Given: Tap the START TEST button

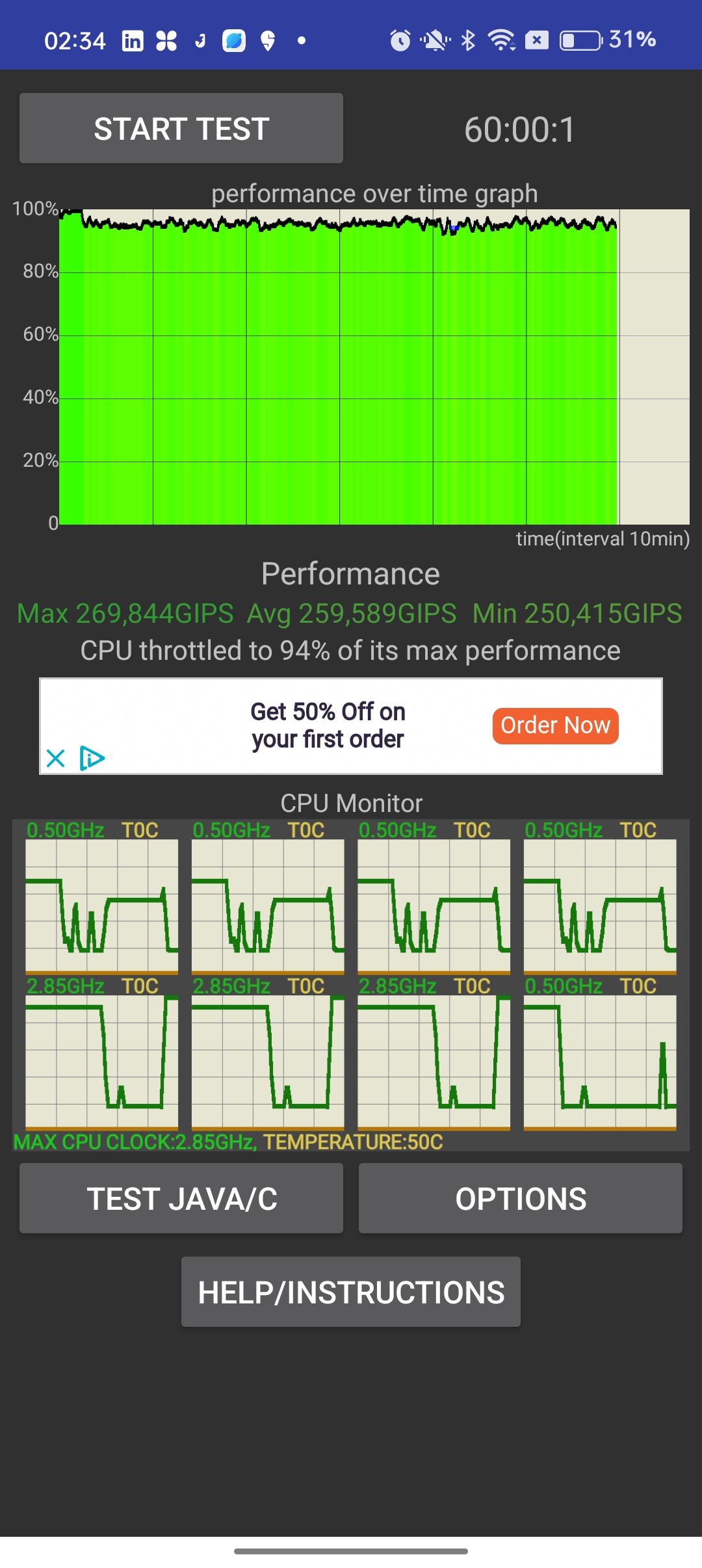Looking at the screenshot, I should click(x=181, y=128).
